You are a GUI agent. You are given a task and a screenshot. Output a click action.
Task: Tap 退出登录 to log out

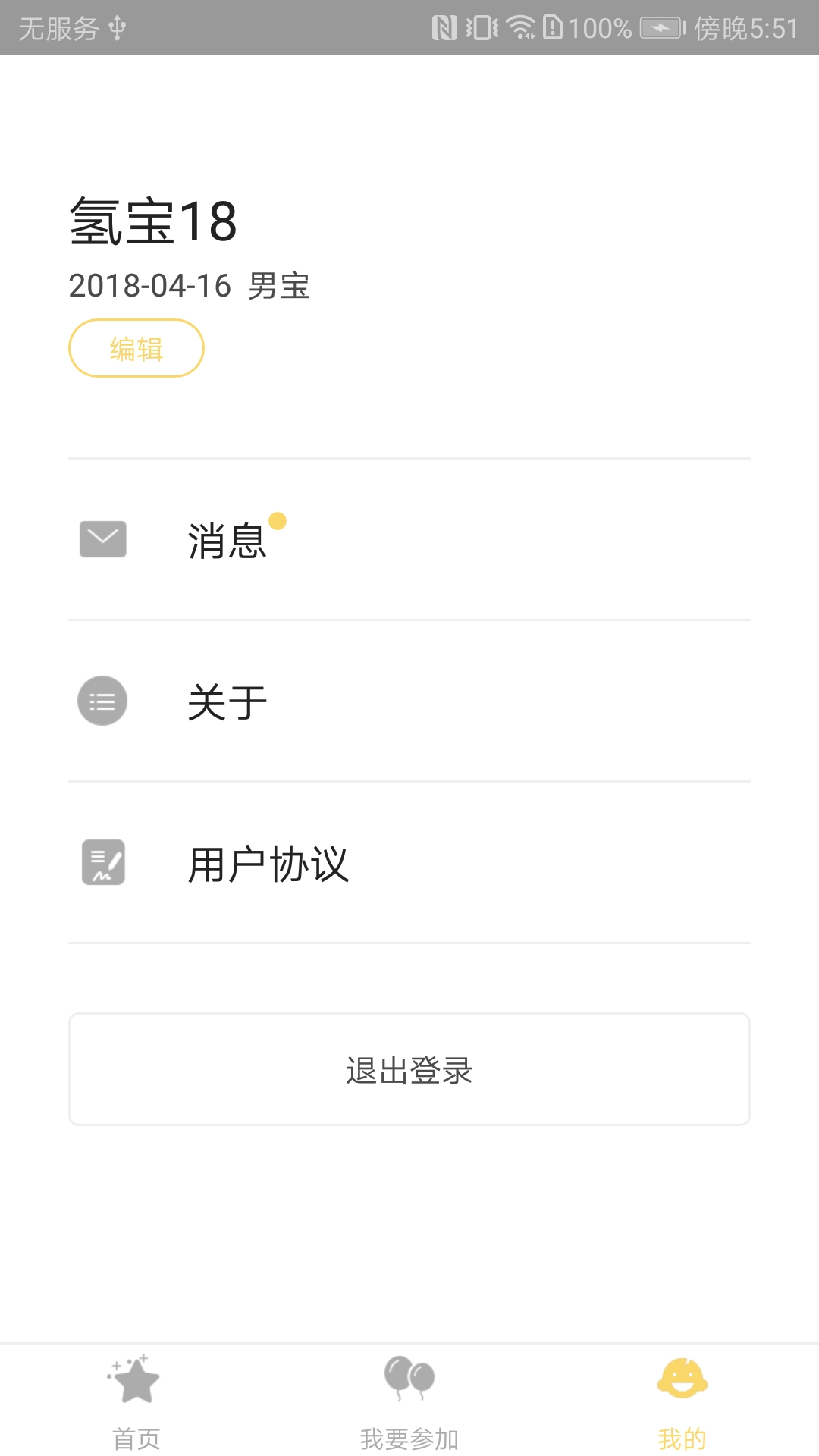click(x=409, y=1069)
